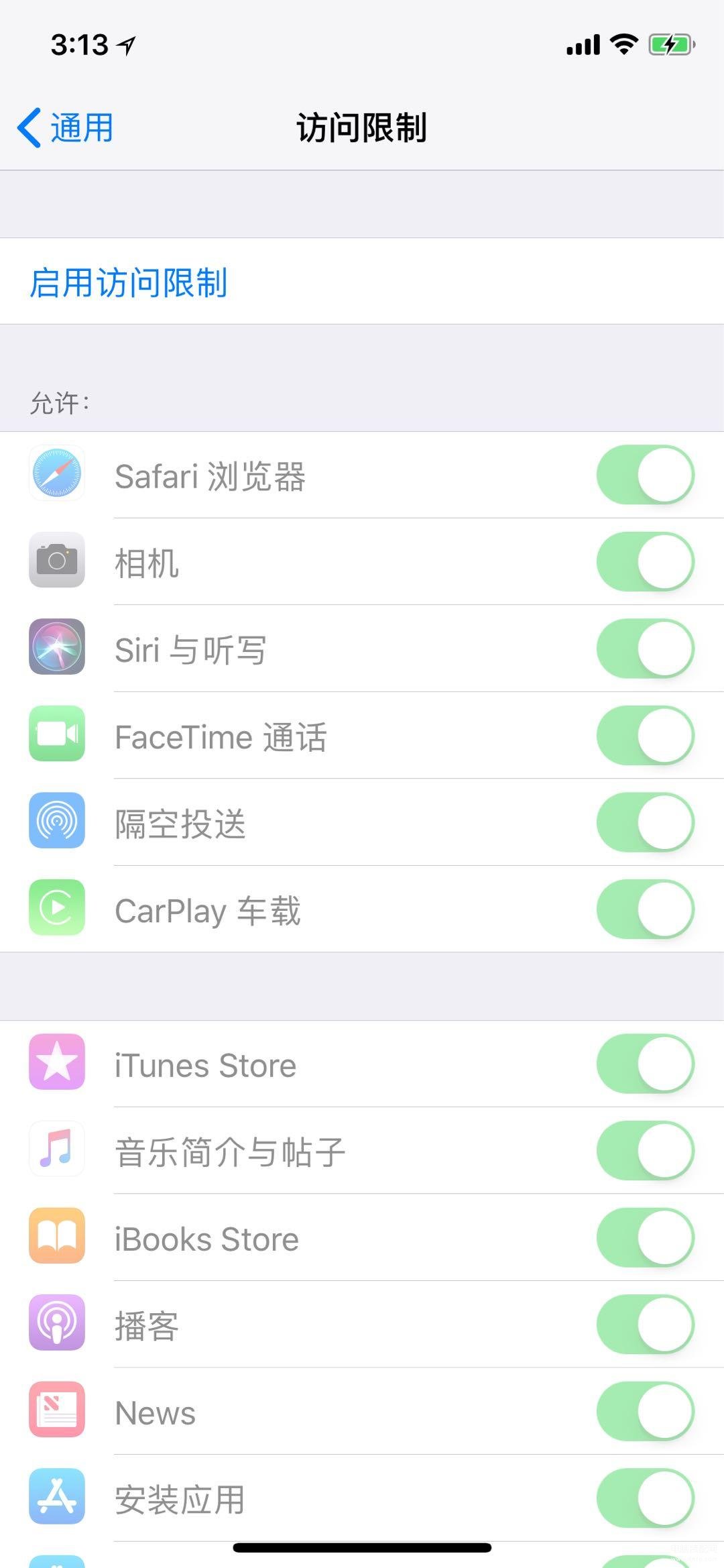
Task: Toggle the 音乐简介与帖子 switch
Action: coord(646,1151)
